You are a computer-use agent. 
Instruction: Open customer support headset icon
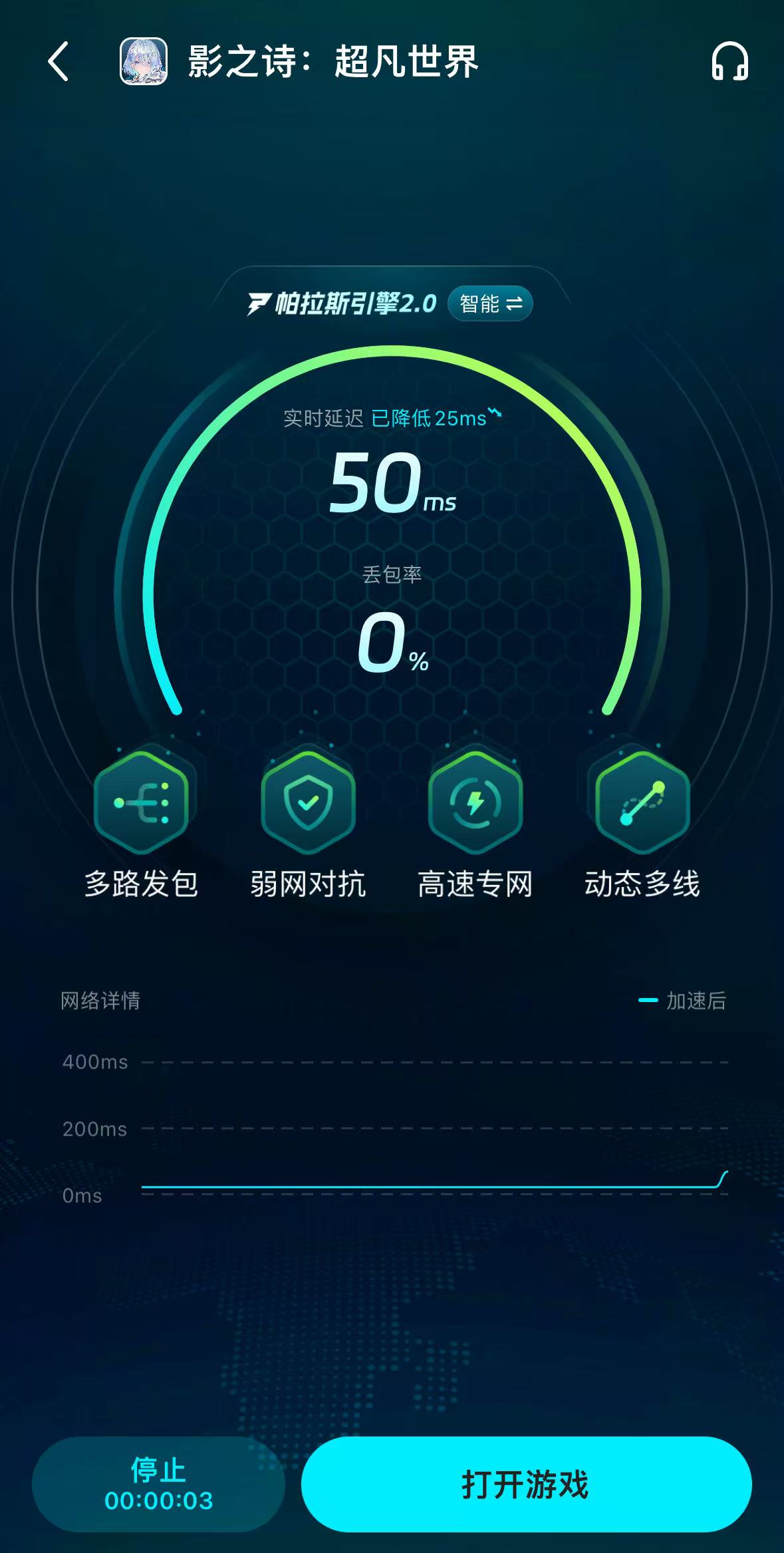729,62
